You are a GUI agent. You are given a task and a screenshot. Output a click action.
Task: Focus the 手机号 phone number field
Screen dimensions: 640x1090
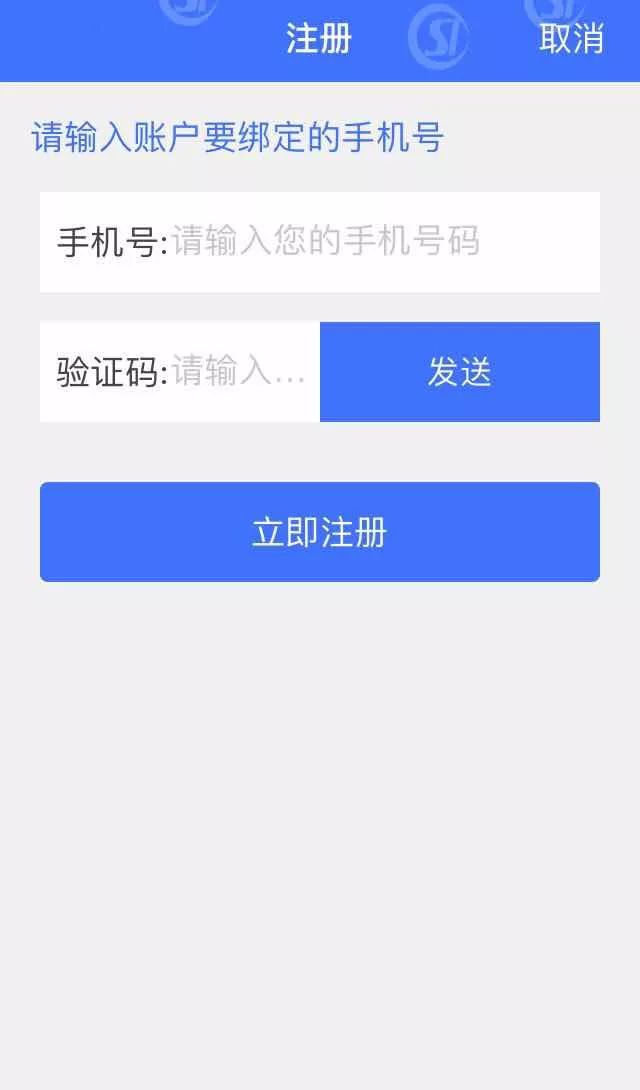click(x=320, y=242)
